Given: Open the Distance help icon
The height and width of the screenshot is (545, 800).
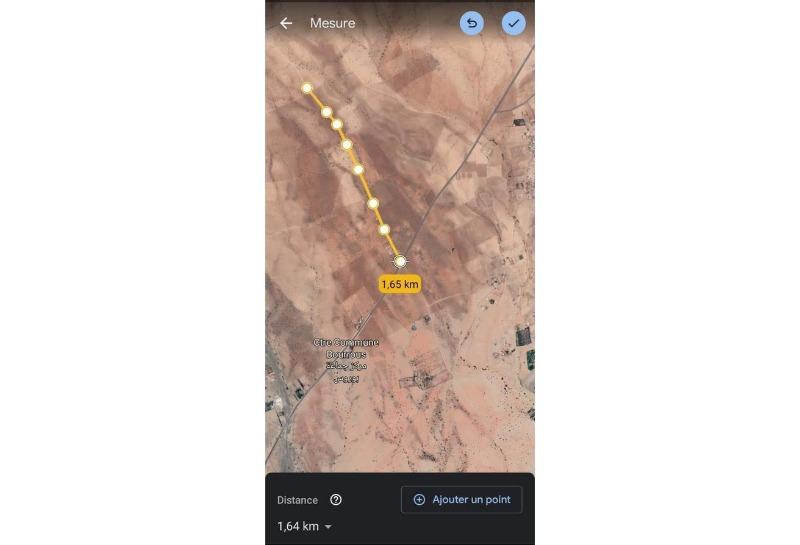Looking at the screenshot, I should point(336,500).
